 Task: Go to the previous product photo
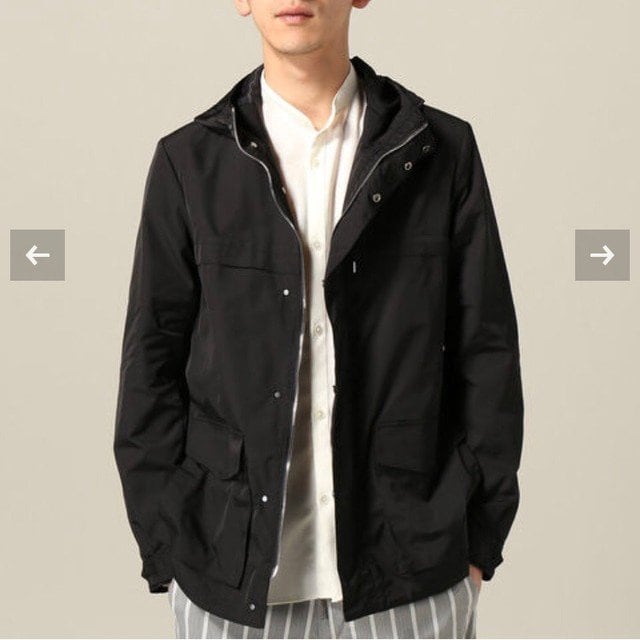click(37, 255)
